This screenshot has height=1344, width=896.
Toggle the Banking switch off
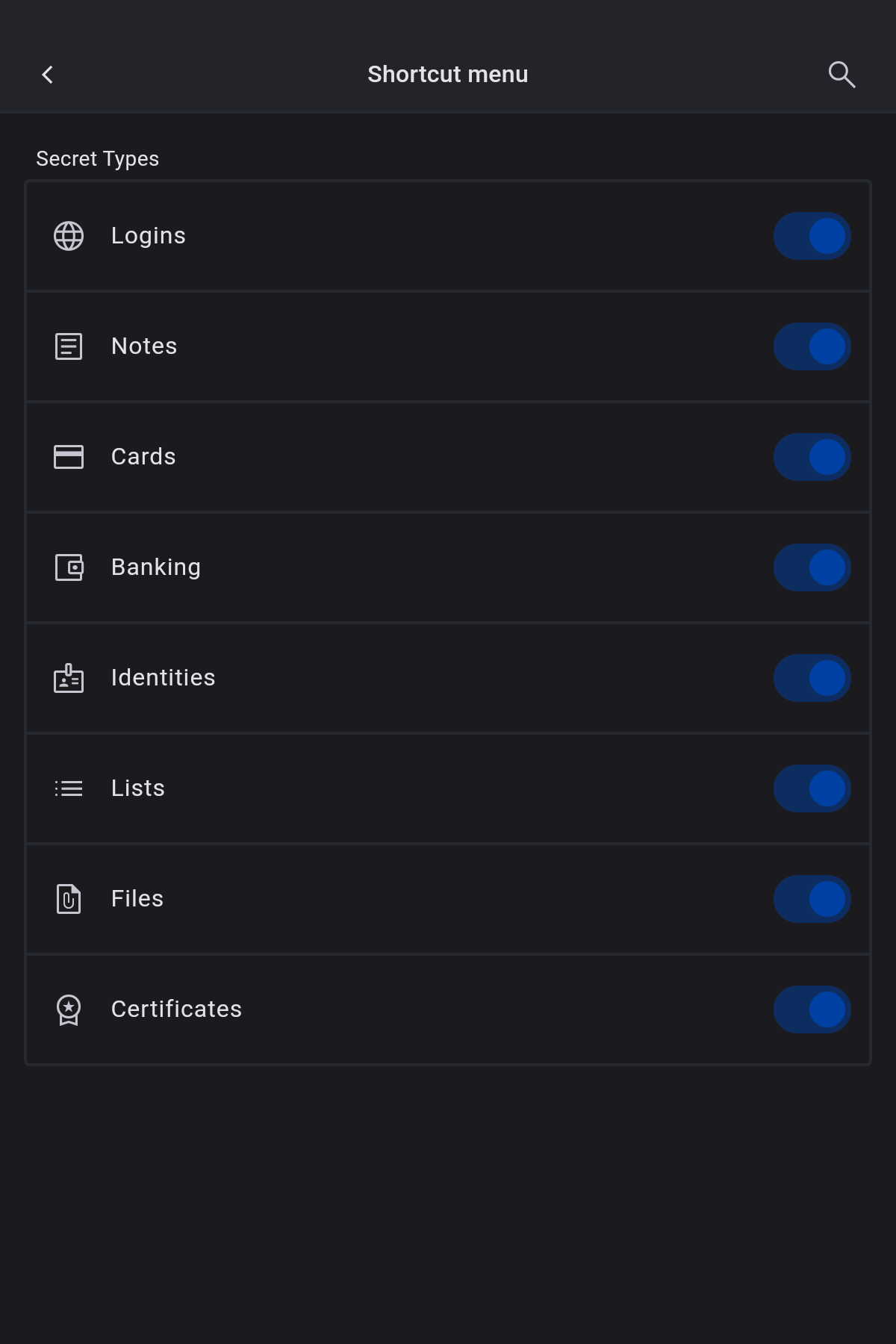coord(812,567)
